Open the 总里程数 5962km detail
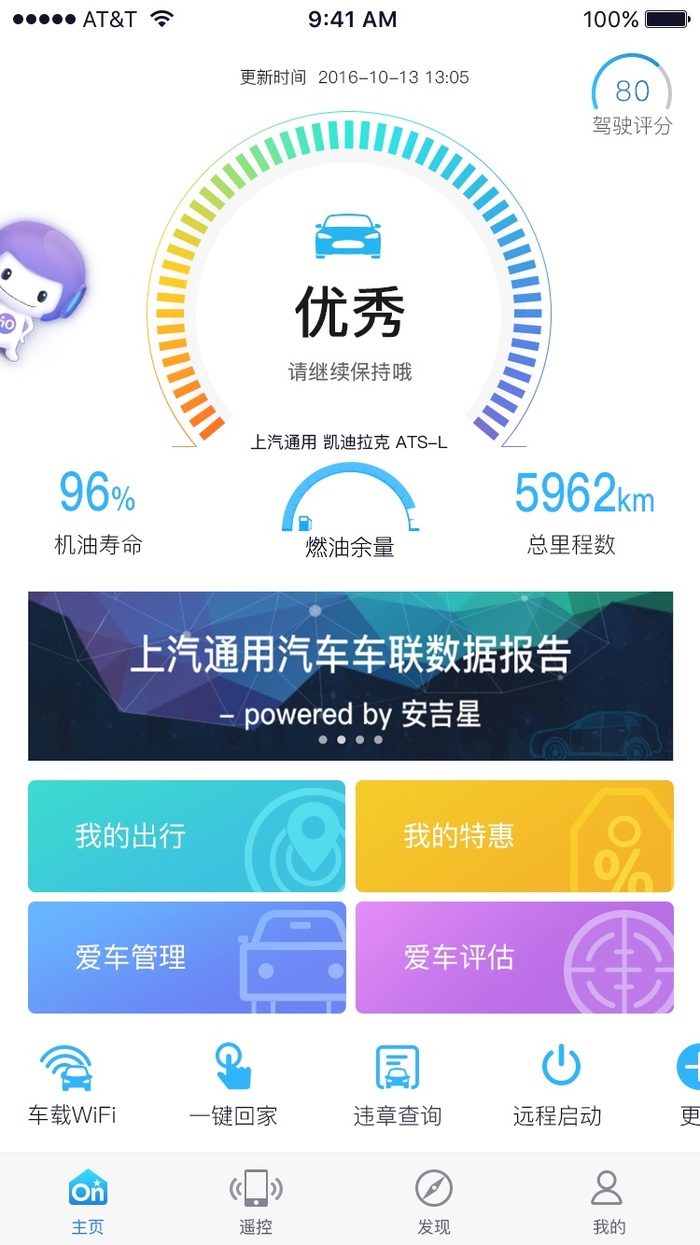Viewport: 700px width, 1245px height. point(583,511)
